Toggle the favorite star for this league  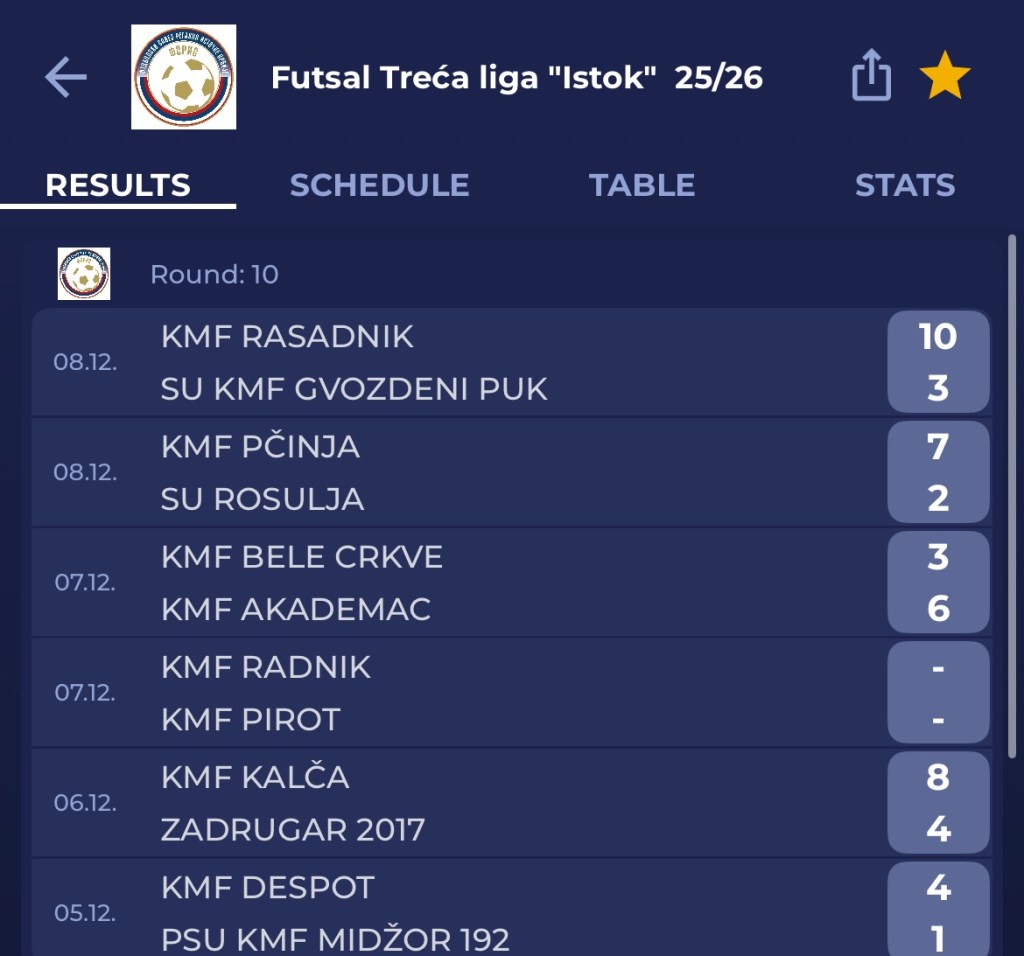pyautogui.click(x=945, y=77)
